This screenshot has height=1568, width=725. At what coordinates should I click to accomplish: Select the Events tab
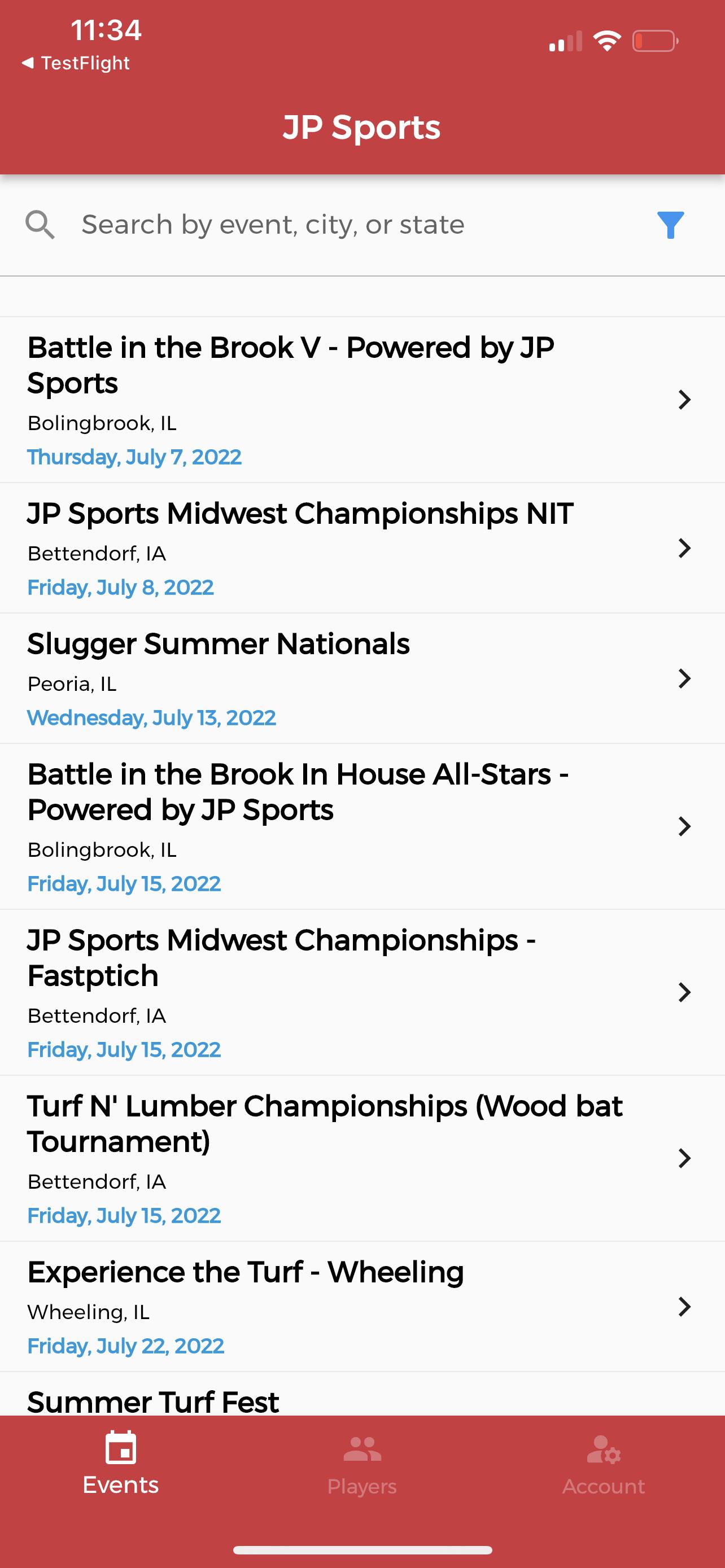pos(120,1465)
